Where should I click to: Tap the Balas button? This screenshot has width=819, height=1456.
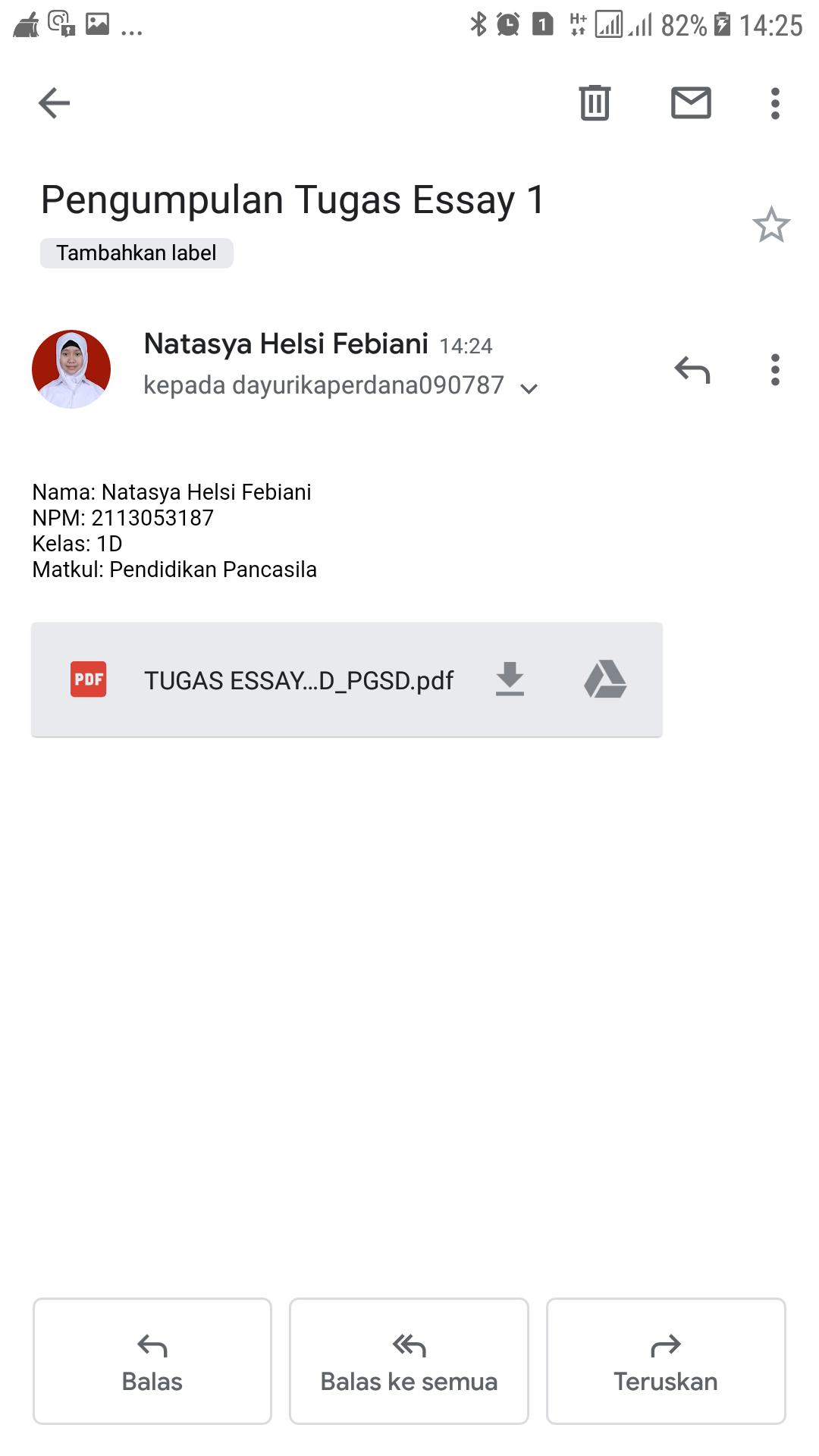(152, 1361)
